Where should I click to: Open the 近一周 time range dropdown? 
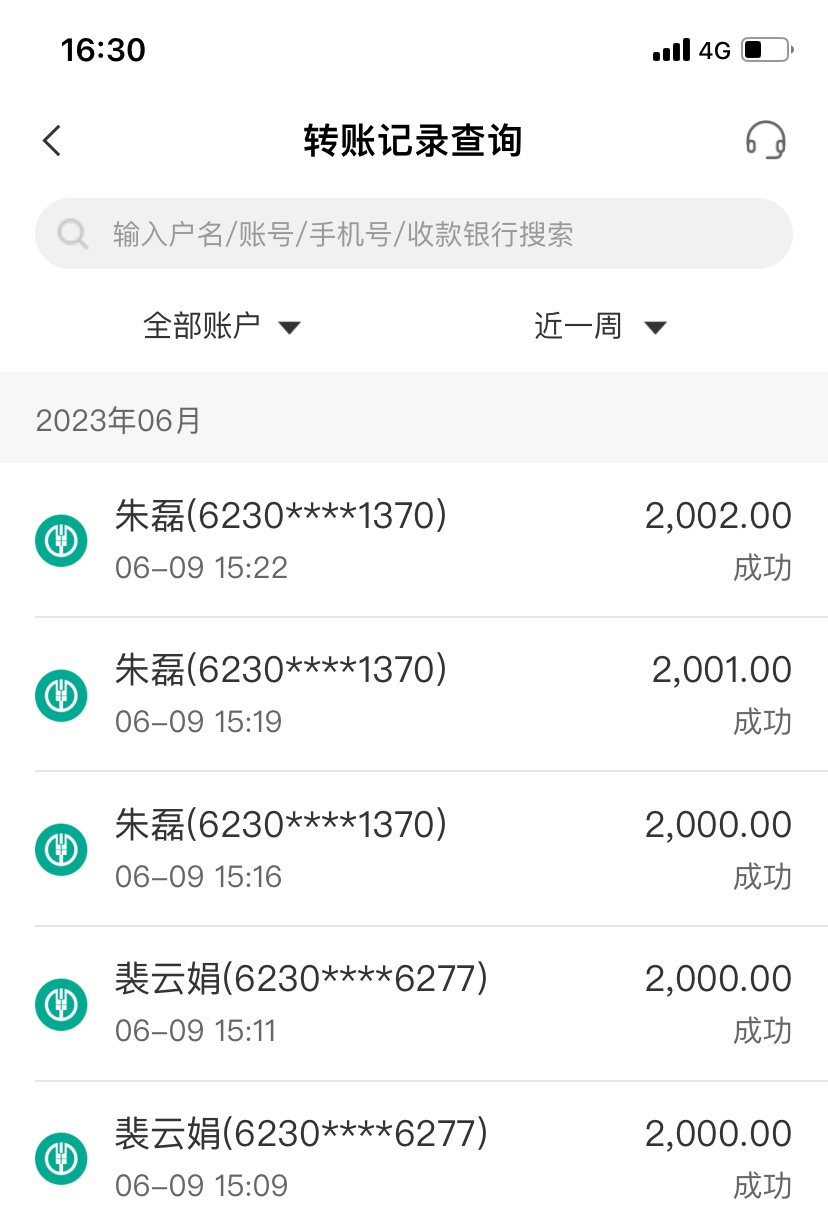click(599, 326)
